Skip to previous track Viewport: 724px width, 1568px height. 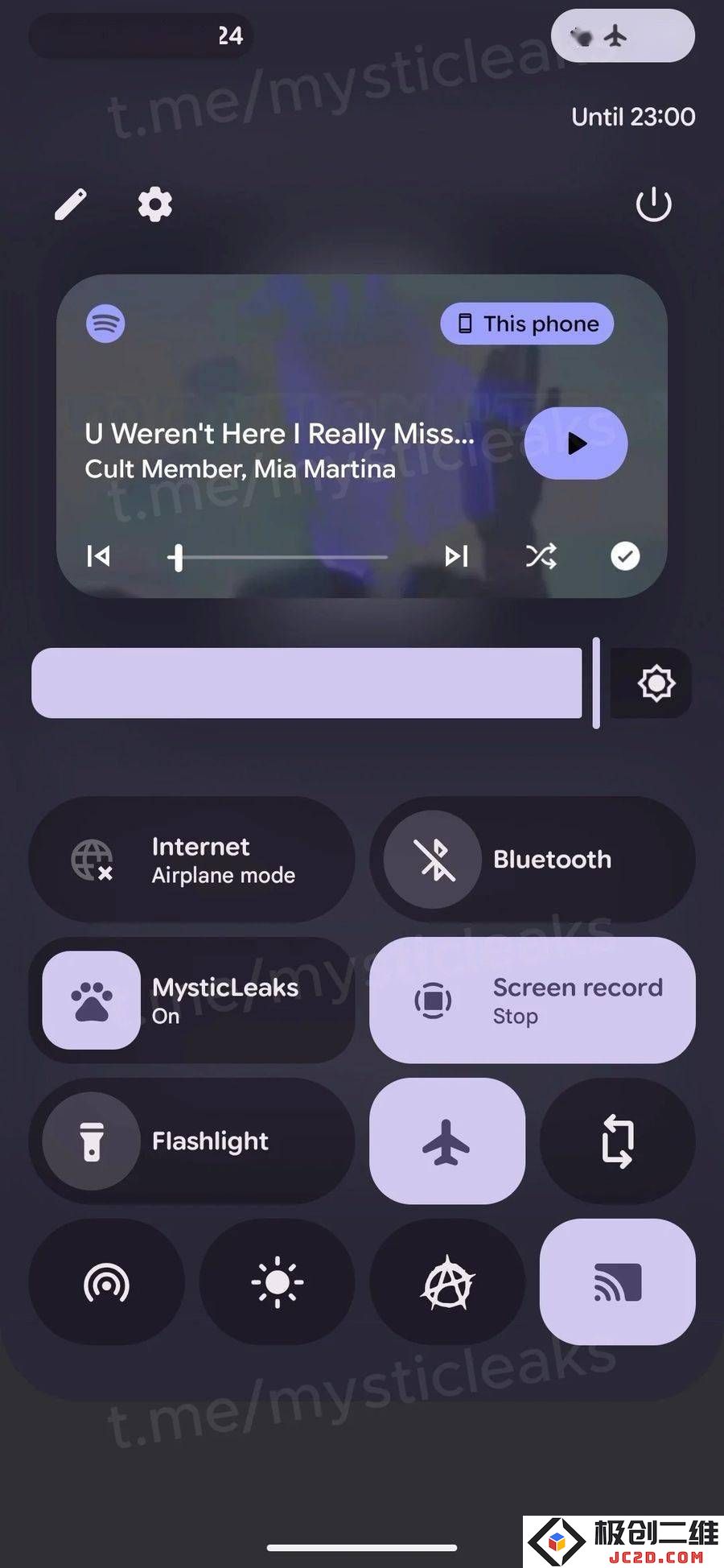click(98, 556)
